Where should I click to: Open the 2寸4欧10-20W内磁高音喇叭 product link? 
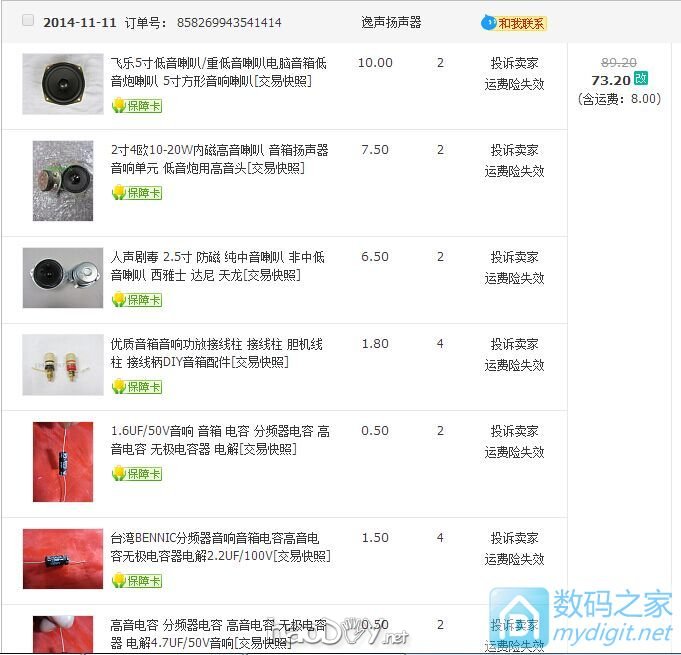coord(219,159)
